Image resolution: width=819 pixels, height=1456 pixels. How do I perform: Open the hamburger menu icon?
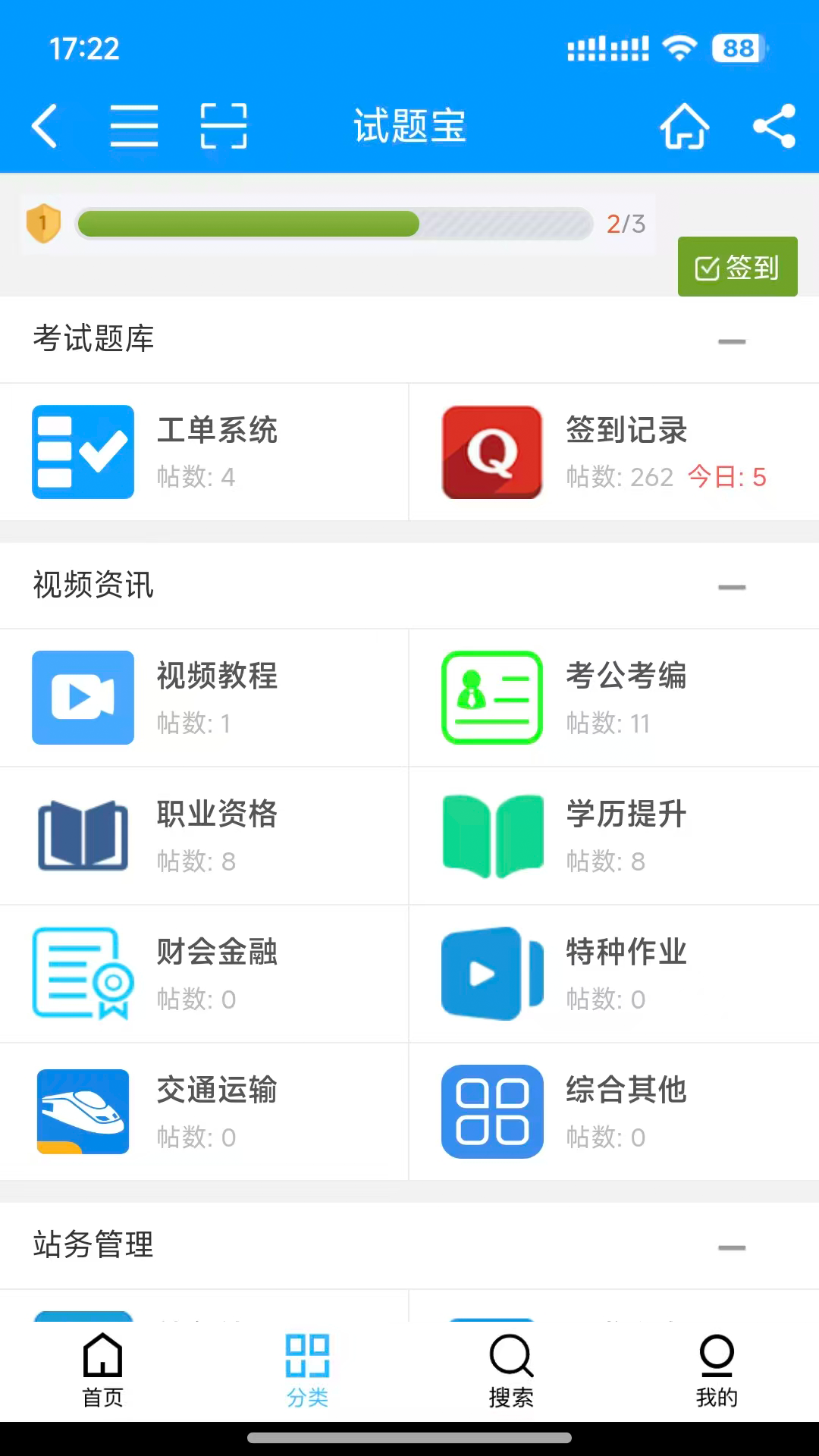click(135, 126)
